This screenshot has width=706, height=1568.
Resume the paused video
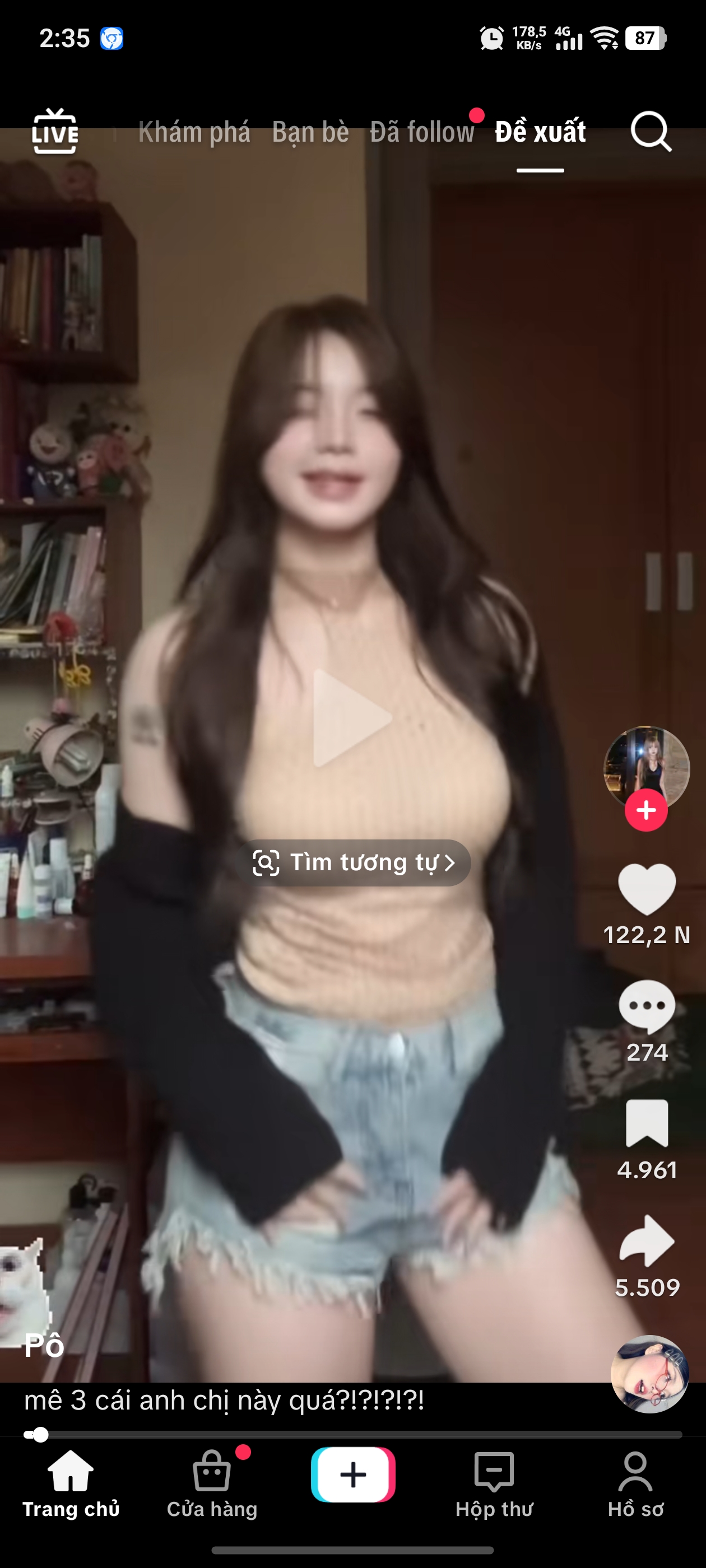click(x=352, y=718)
